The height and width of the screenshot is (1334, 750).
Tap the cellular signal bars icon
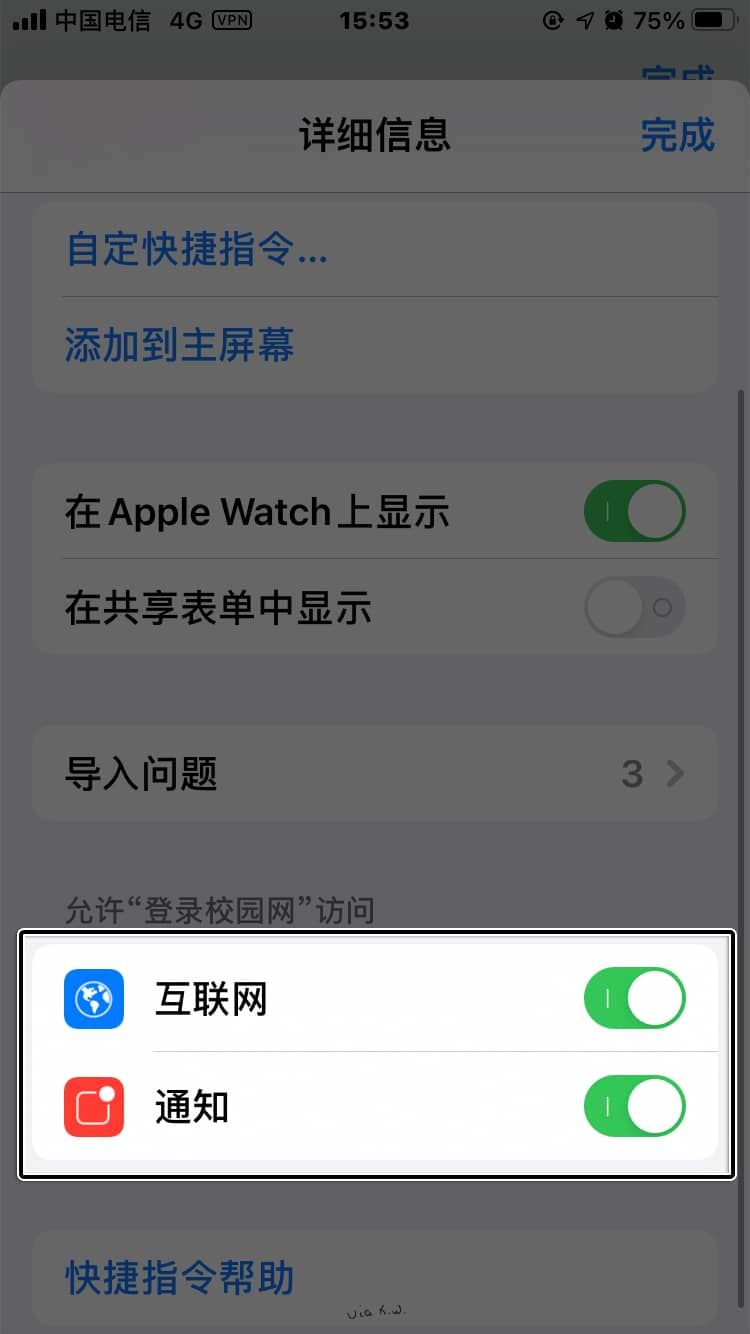(x=27, y=19)
